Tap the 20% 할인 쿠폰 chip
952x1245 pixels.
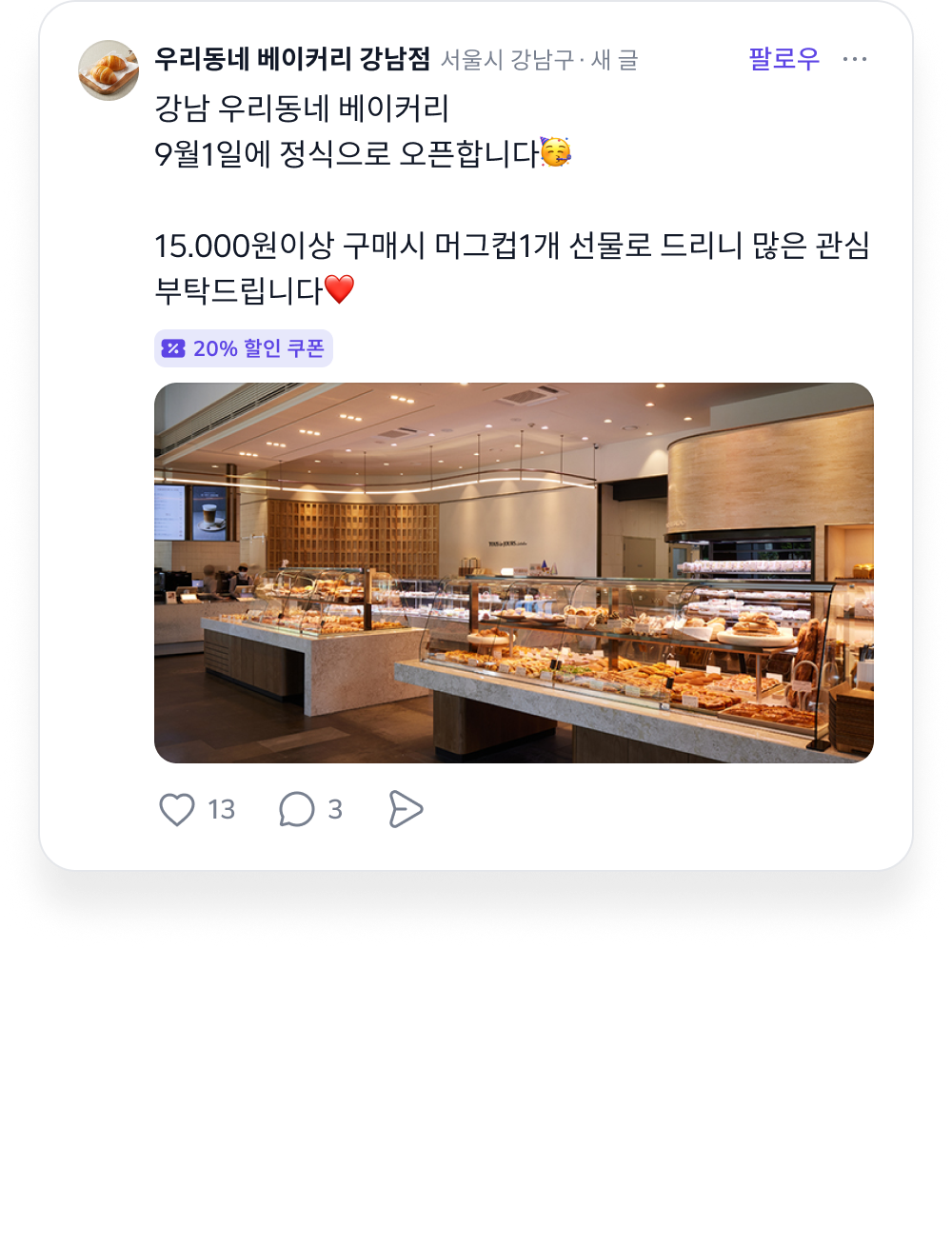coord(244,348)
